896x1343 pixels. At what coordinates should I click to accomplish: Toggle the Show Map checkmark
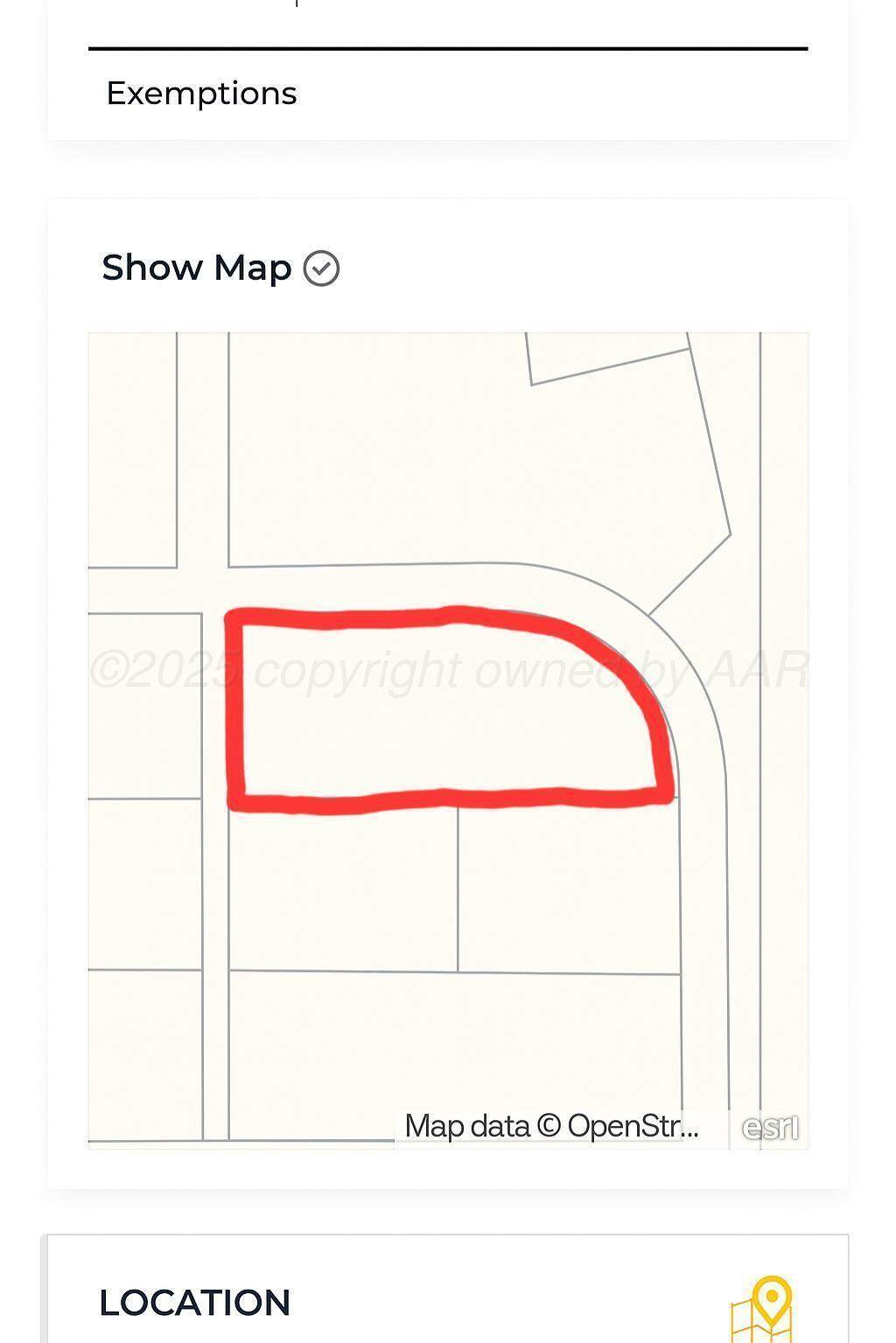coord(321,269)
